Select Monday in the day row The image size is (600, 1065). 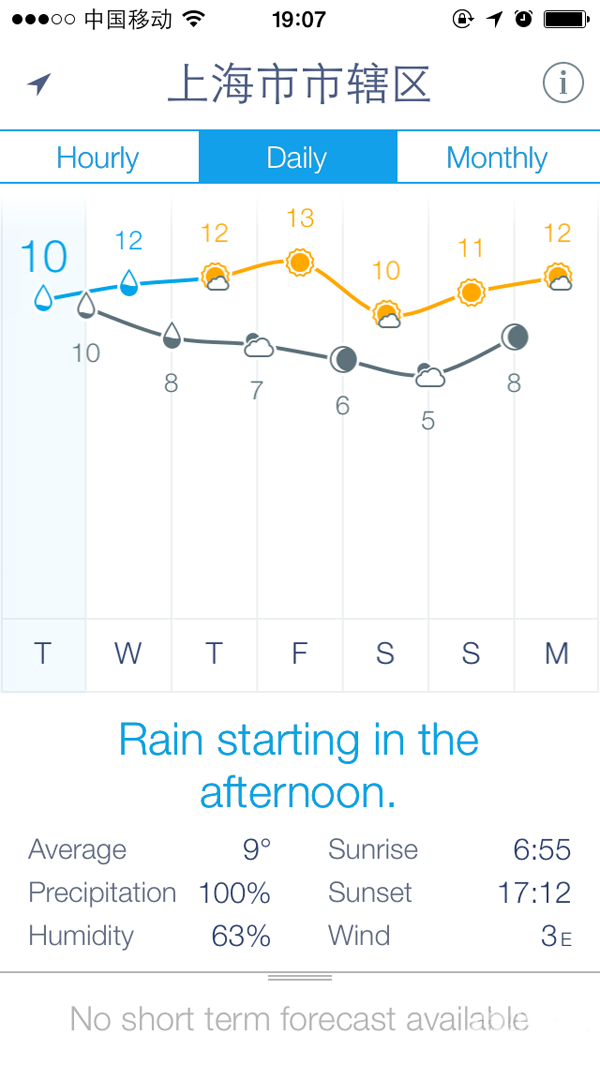point(557,654)
